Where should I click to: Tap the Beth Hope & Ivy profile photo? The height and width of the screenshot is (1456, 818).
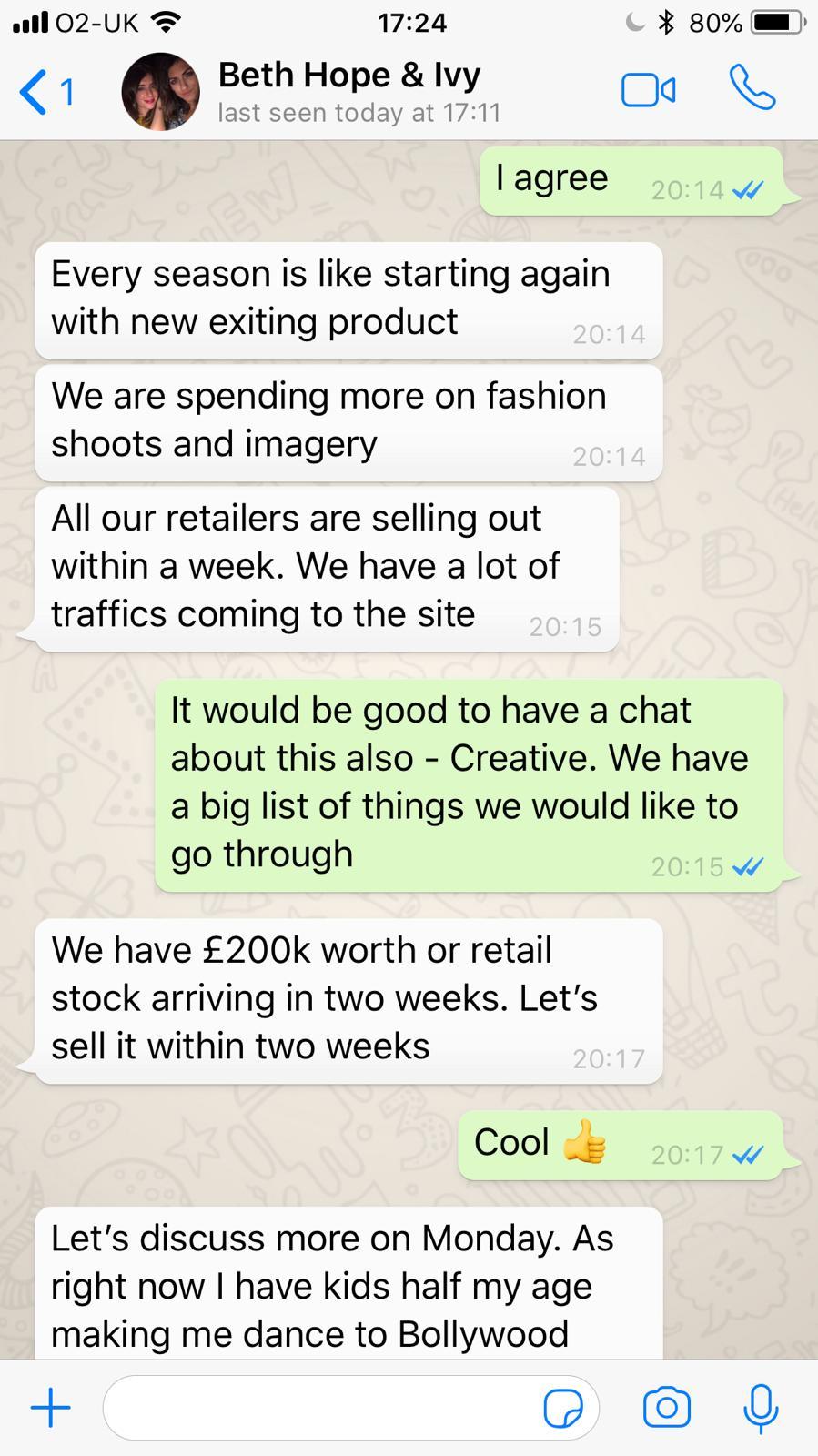[160, 91]
